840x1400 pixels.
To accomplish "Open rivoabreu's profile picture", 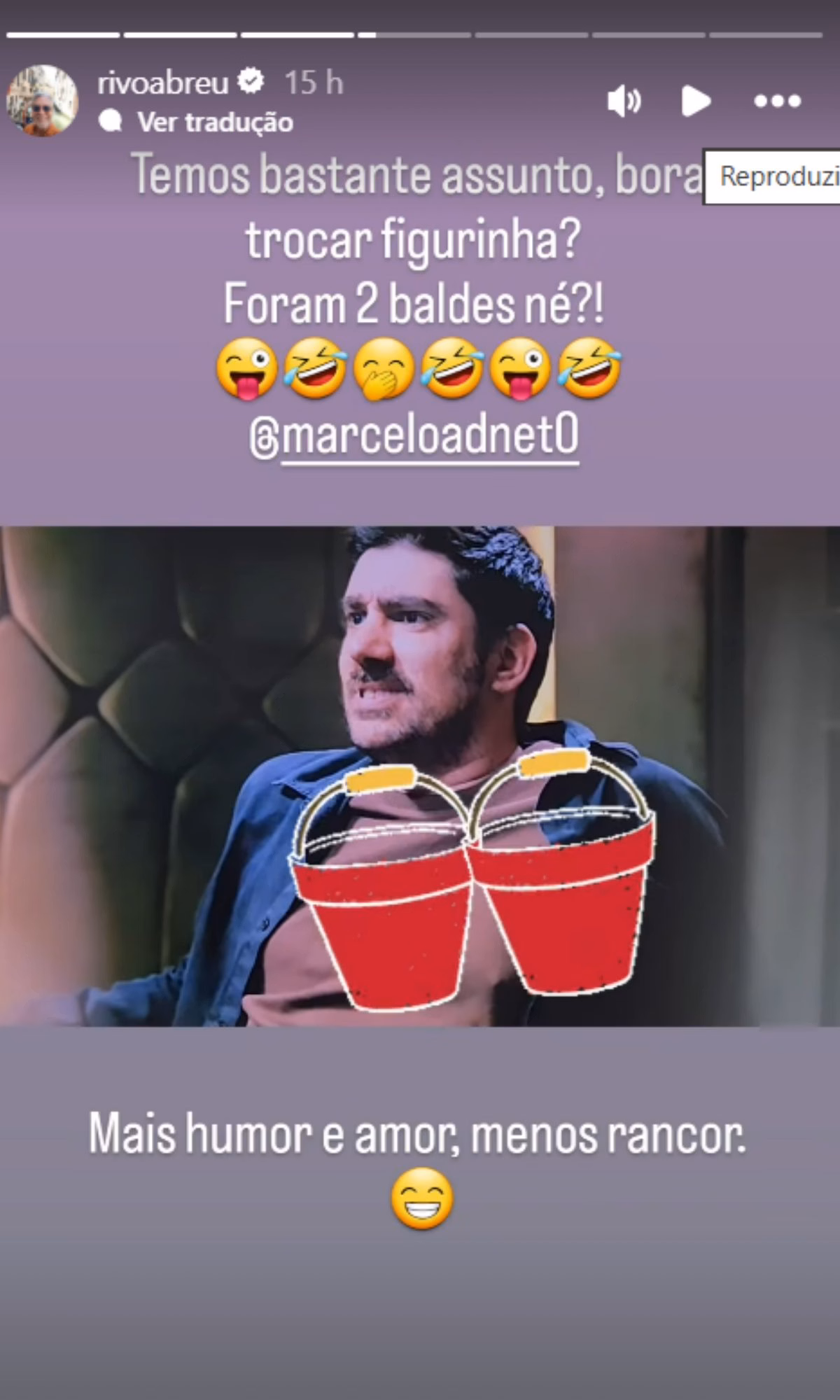I will click(41, 100).
